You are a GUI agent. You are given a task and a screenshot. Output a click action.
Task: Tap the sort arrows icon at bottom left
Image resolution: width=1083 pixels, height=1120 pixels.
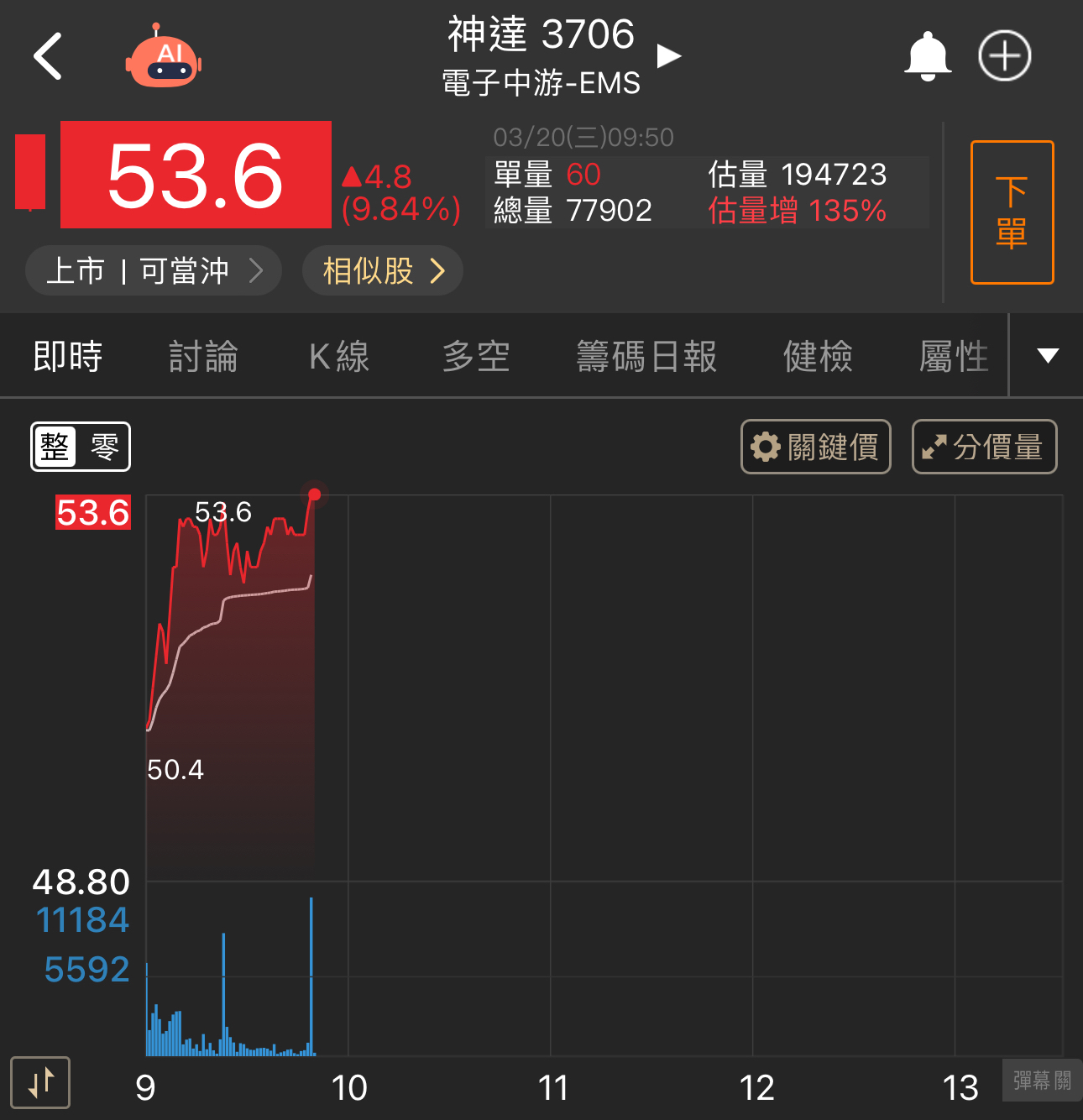(39, 1083)
